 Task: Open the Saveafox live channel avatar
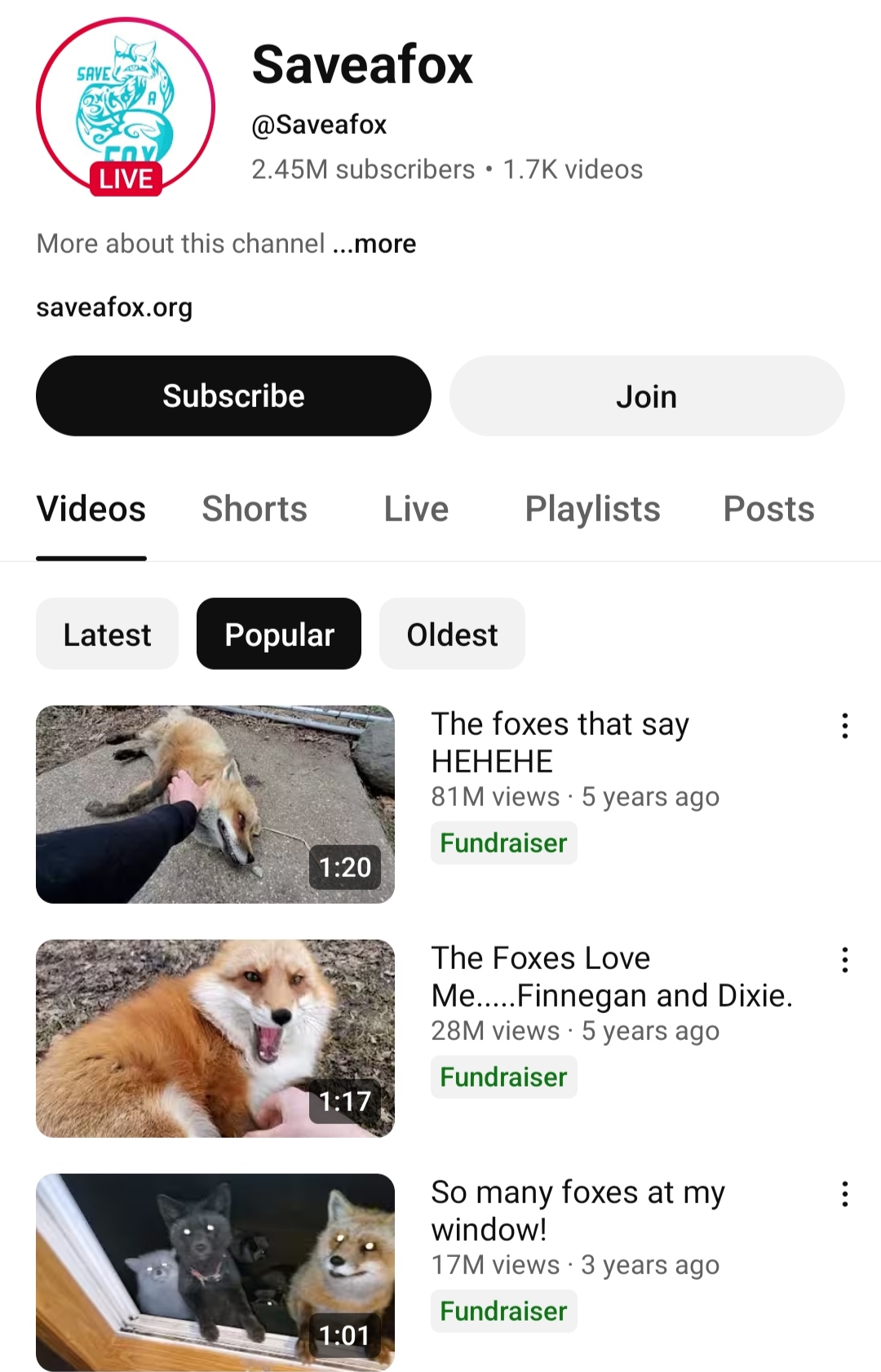tap(126, 107)
